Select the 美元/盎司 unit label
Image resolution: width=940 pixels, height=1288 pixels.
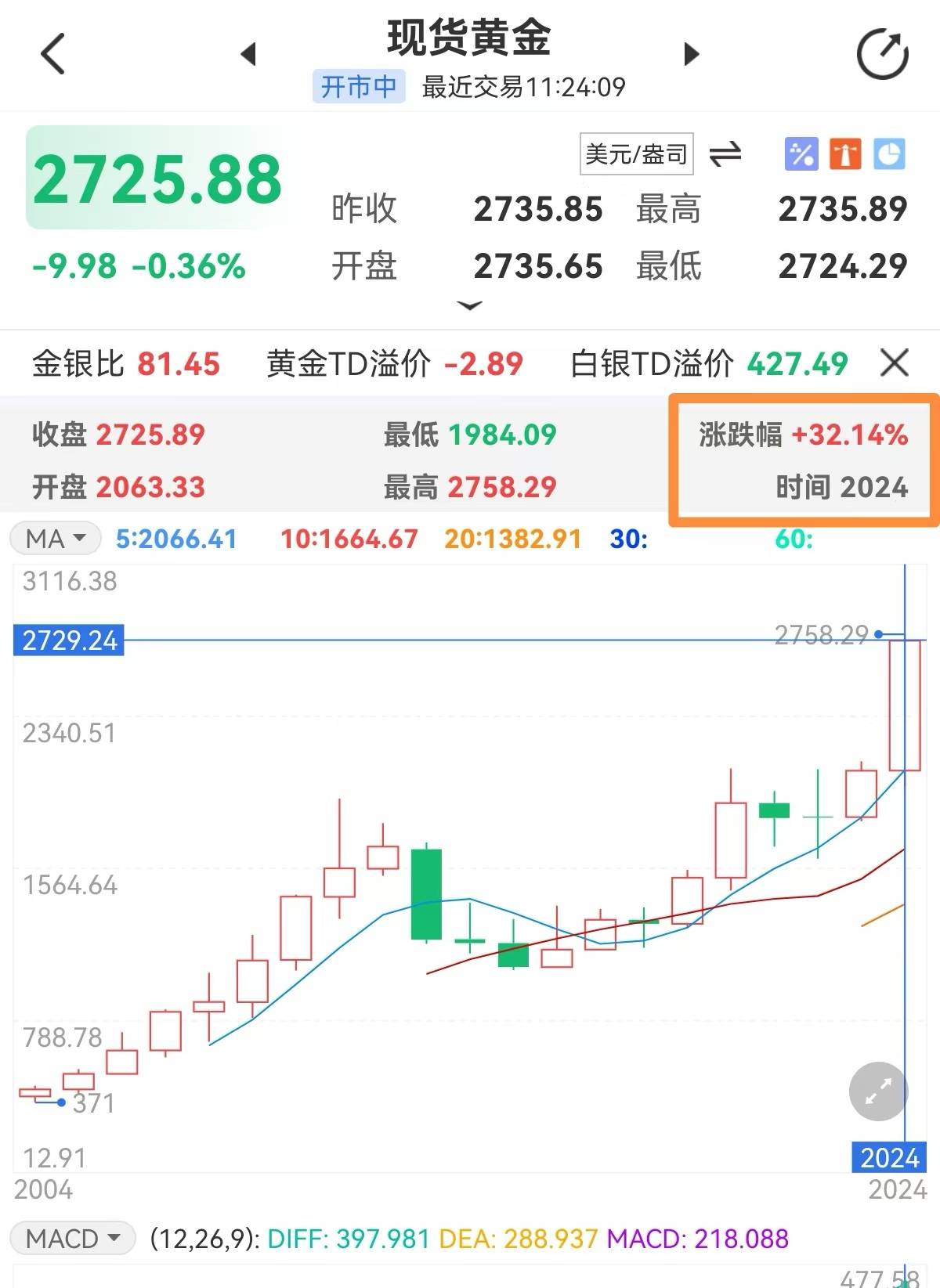click(x=636, y=154)
